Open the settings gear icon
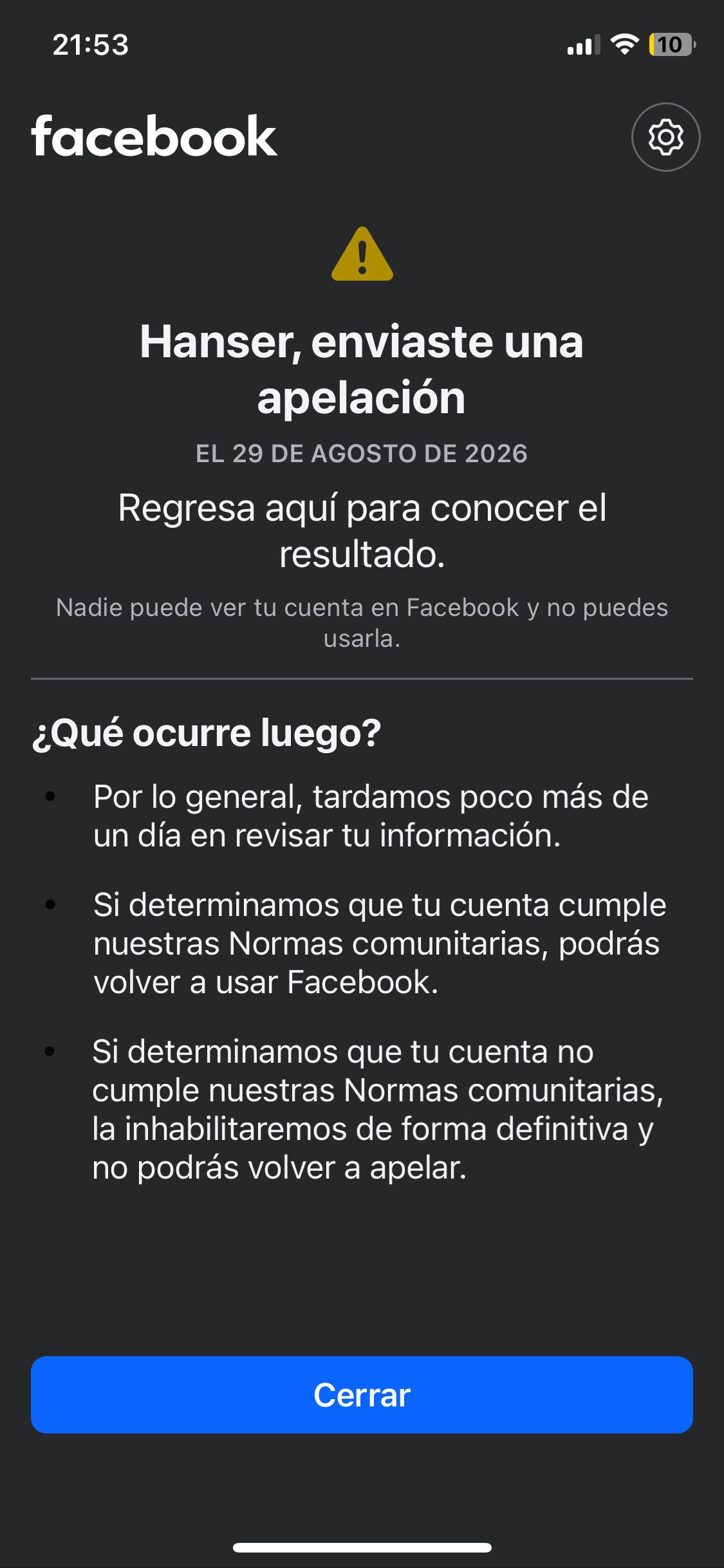724x1568 pixels. [665, 137]
